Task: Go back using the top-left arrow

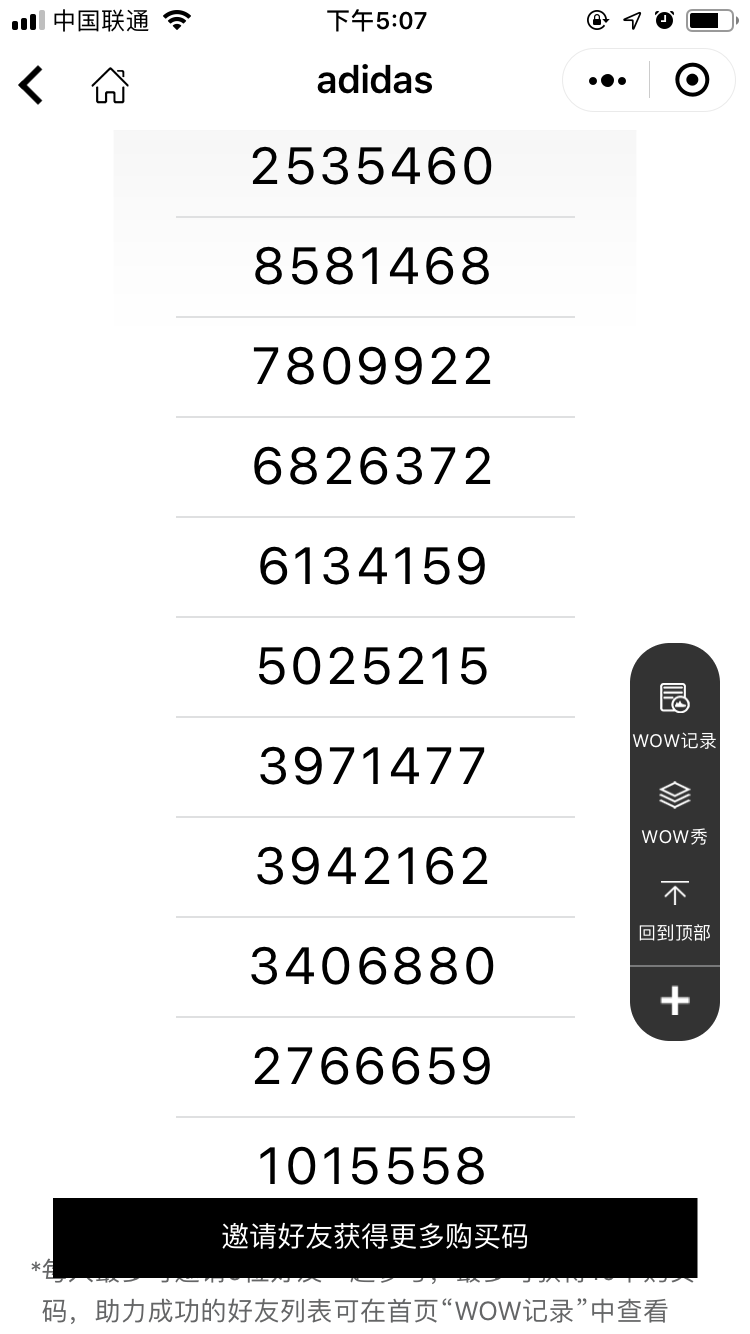Action: click(x=32, y=84)
